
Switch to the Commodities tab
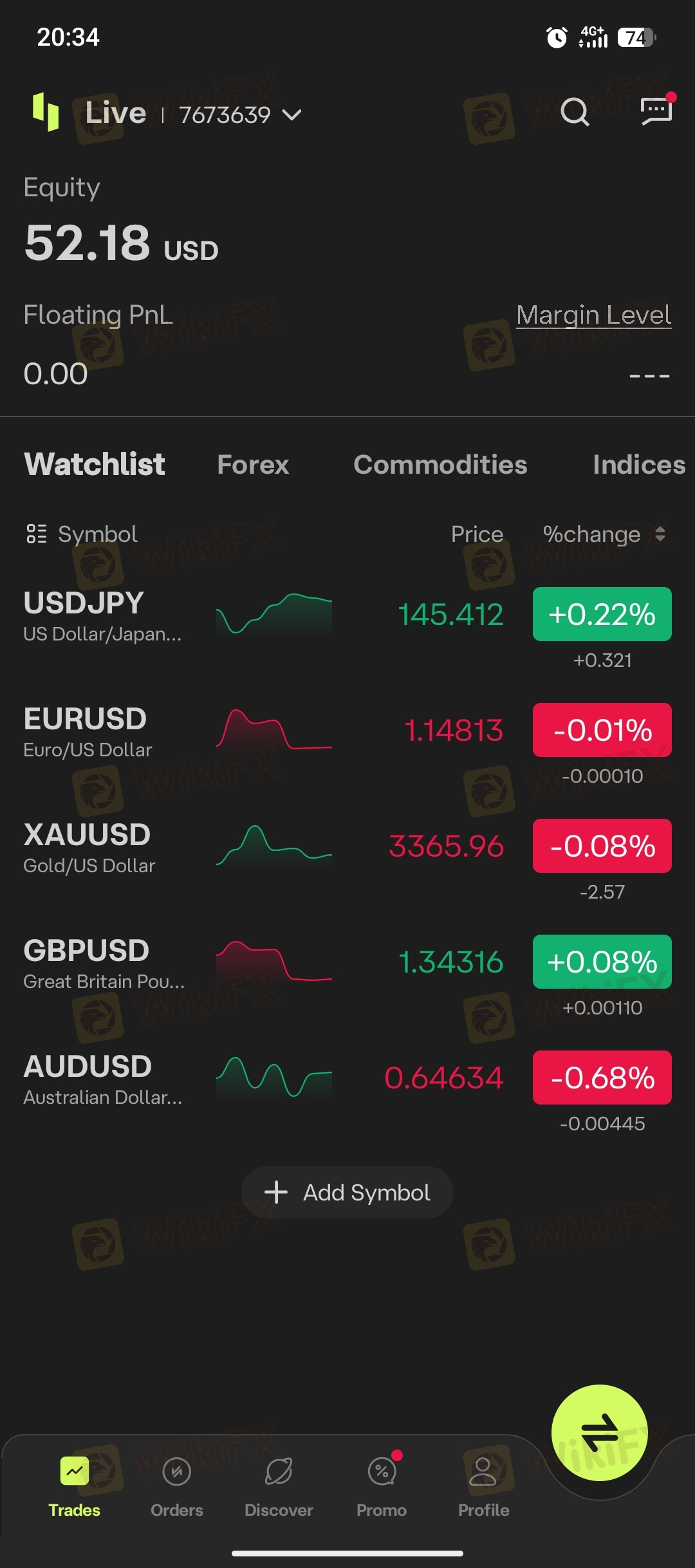tap(440, 465)
